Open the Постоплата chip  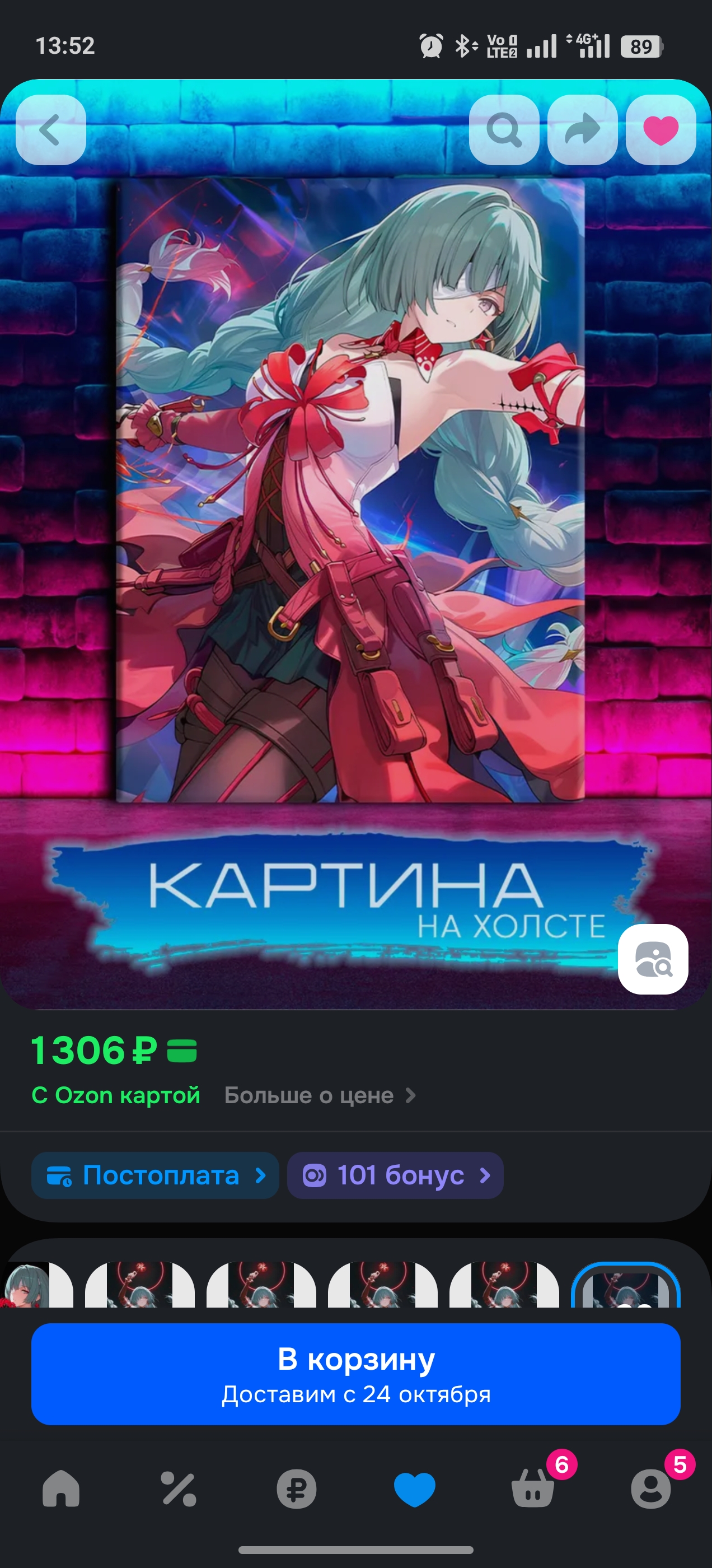tap(155, 1175)
